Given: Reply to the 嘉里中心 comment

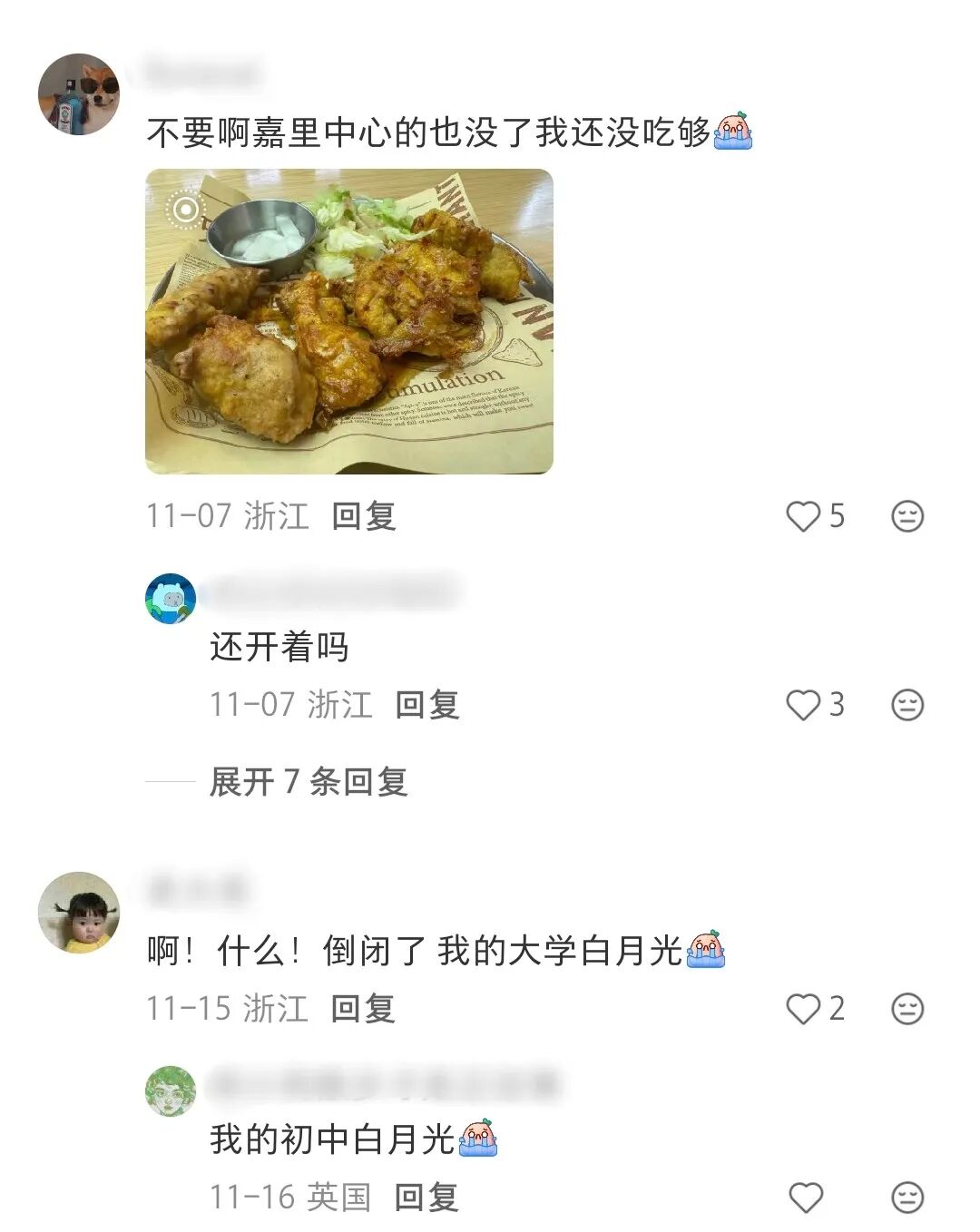Looking at the screenshot, I should click(364, 516).
